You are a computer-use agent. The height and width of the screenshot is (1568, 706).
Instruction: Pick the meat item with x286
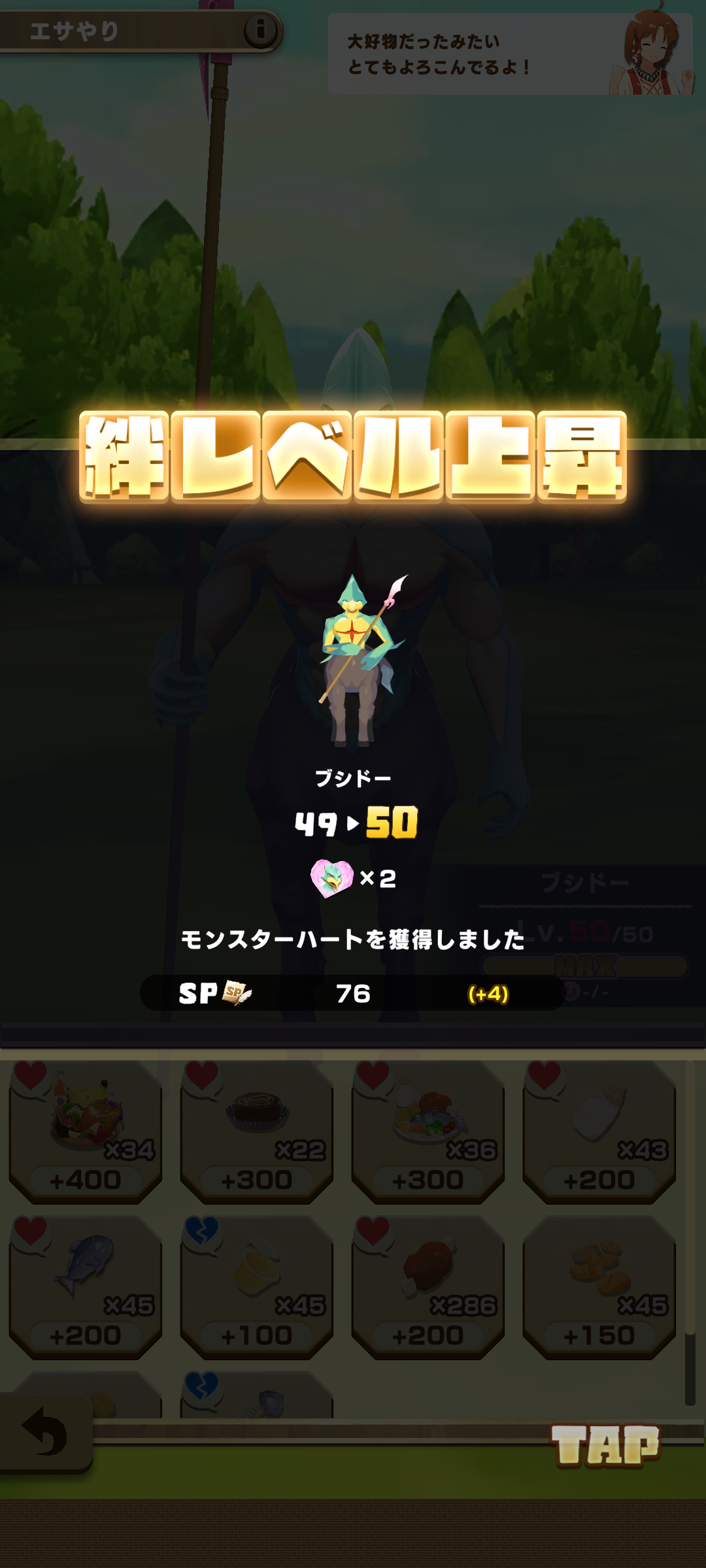(428, 1287)
